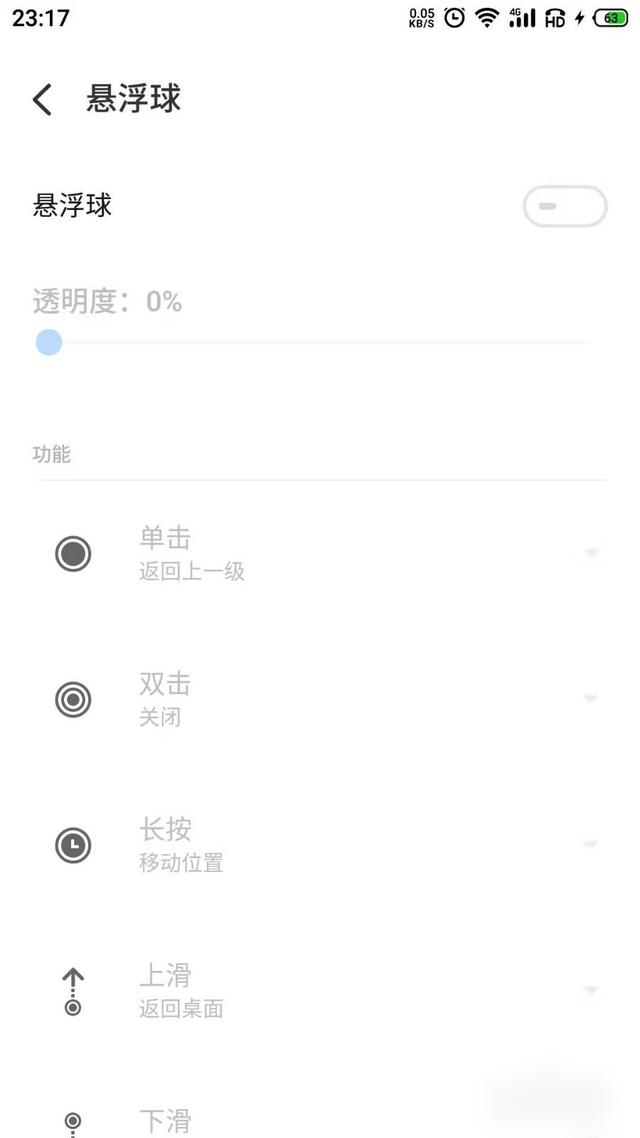Open the 上滑 action dropdown
The height and width of the screenshot is (1138, 640).
[591, 990]
